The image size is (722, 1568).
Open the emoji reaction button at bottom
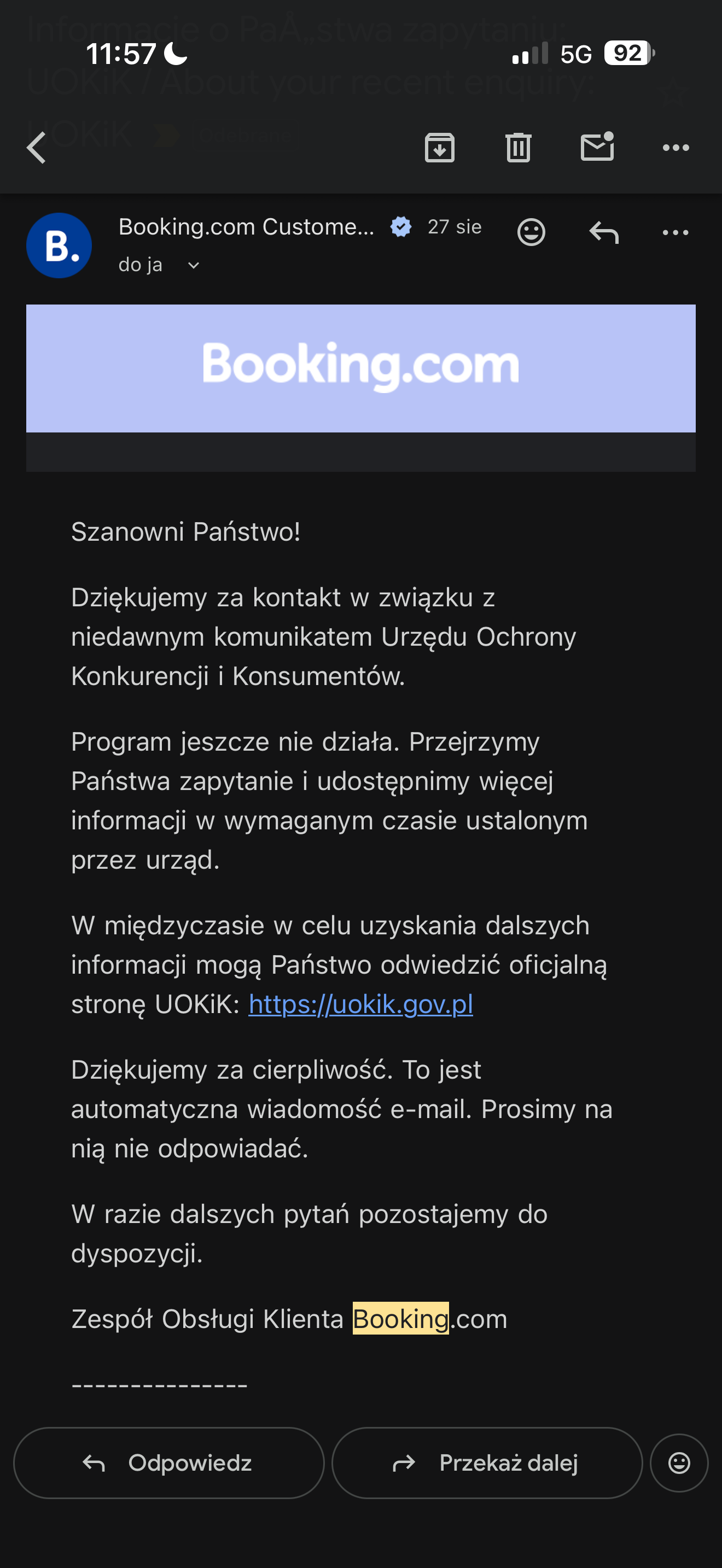(x=679, y=1462)
